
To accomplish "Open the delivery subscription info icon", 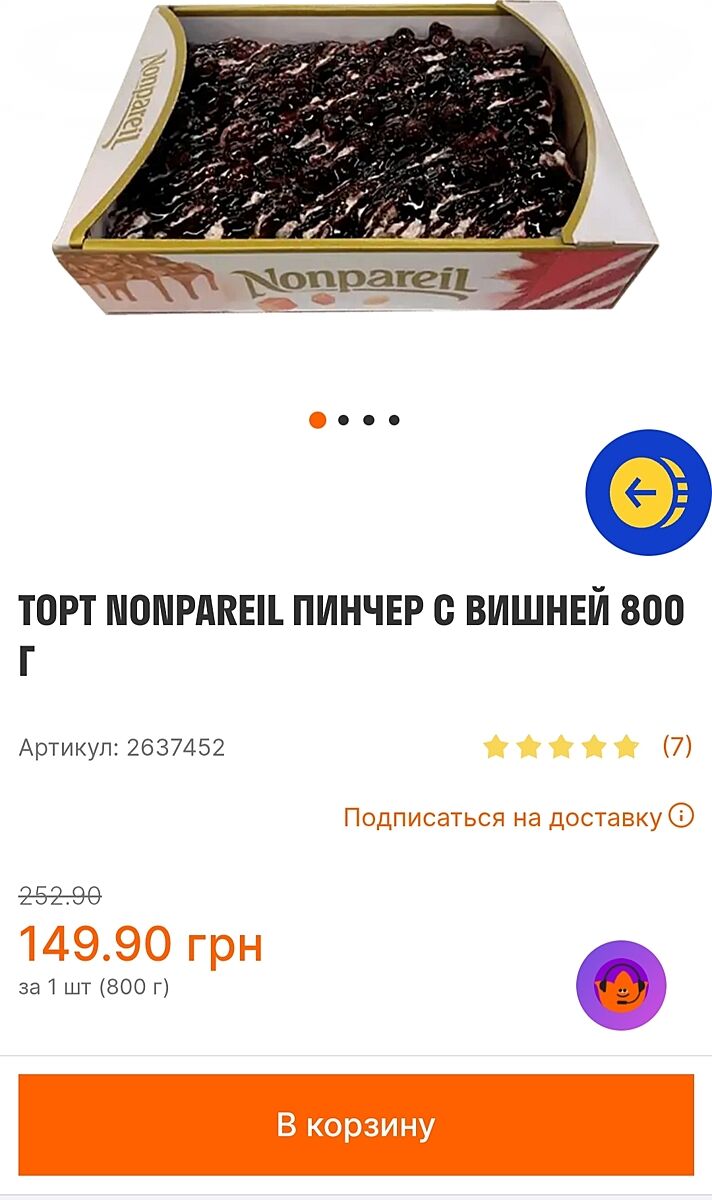I will (681, 816).
